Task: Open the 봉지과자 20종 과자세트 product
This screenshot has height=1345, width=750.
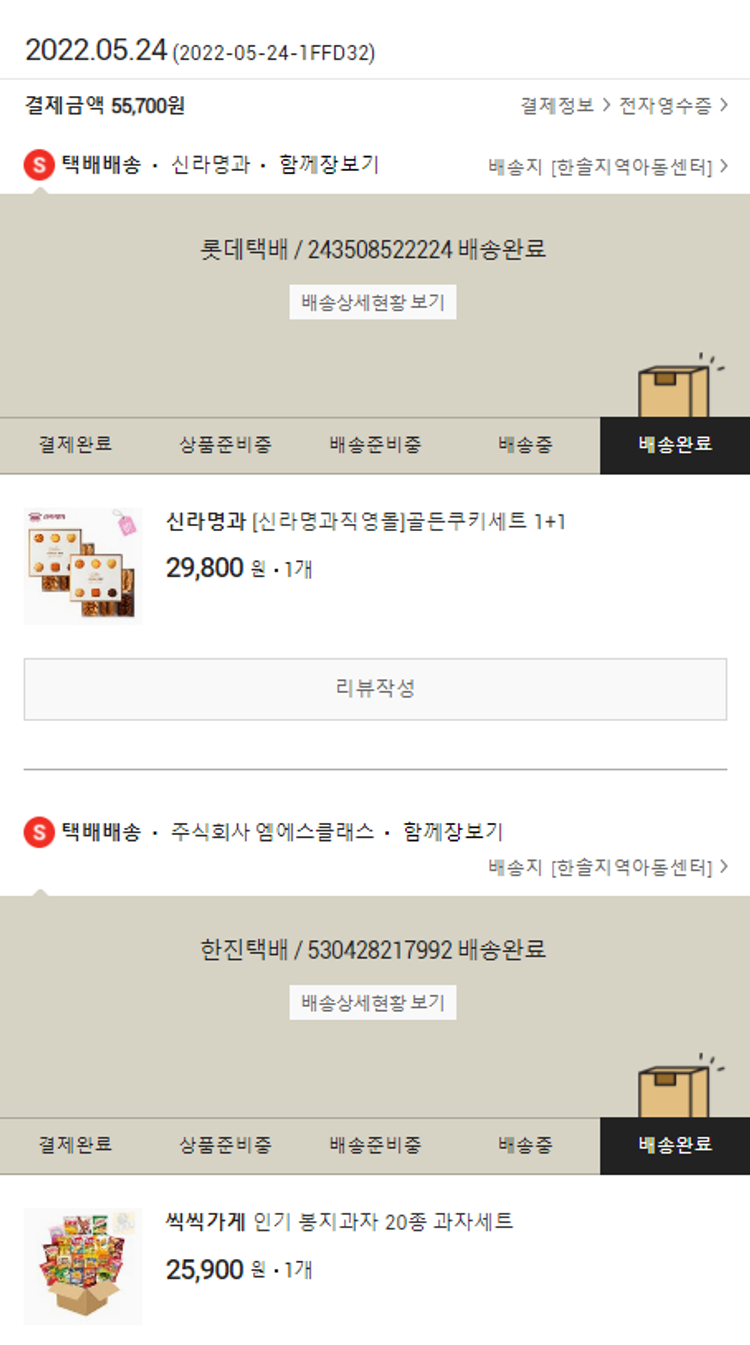Action: click(340, 1222)
